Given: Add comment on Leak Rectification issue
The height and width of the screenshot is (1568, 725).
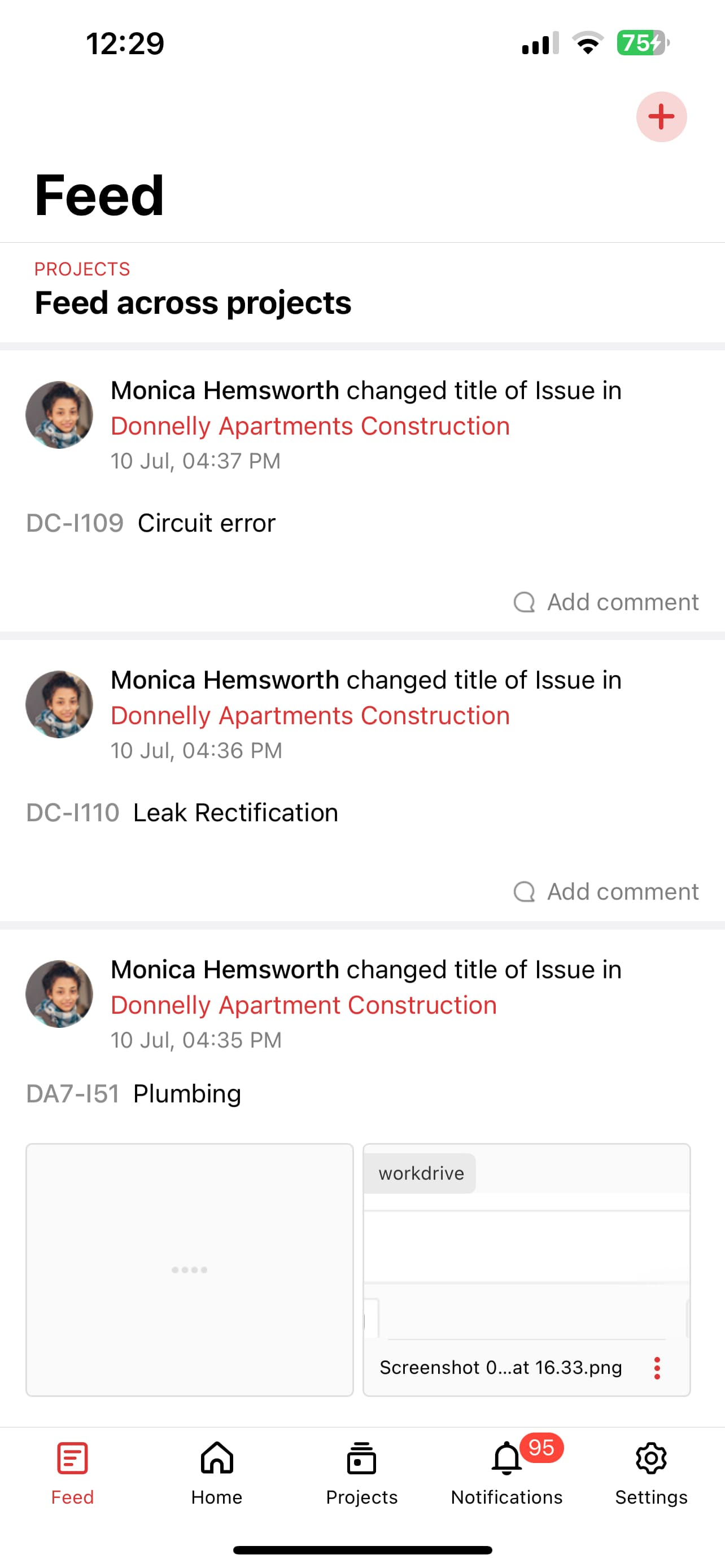Looking at the screenshot, I should point(606,892).
